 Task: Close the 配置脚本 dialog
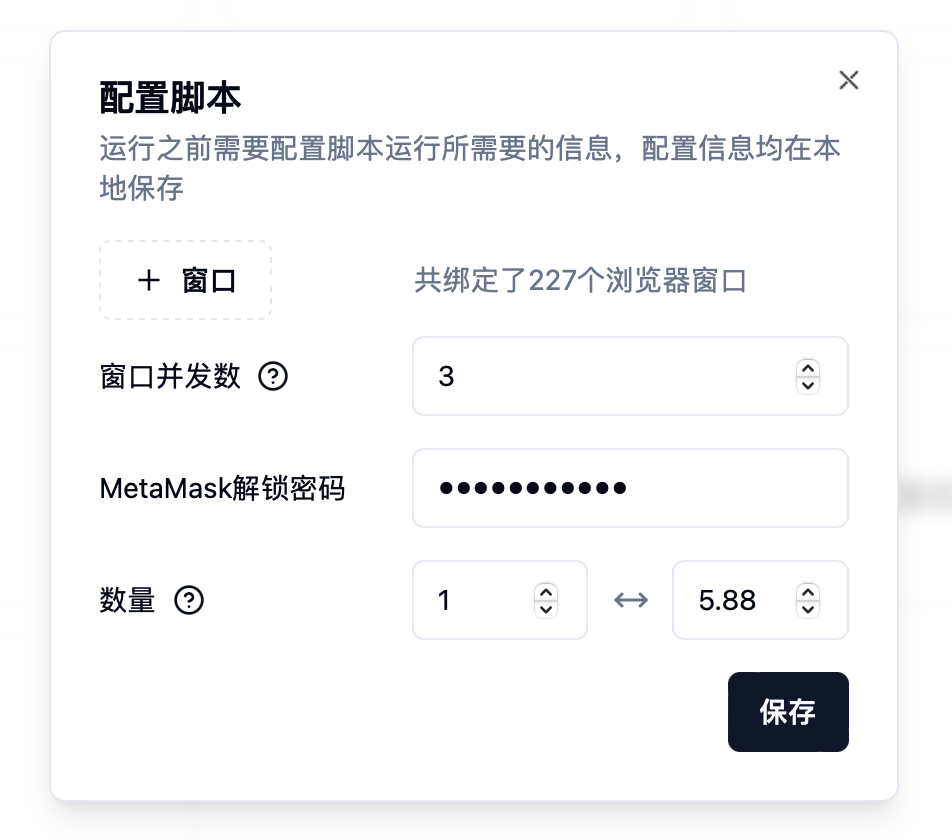coord(849,80)
